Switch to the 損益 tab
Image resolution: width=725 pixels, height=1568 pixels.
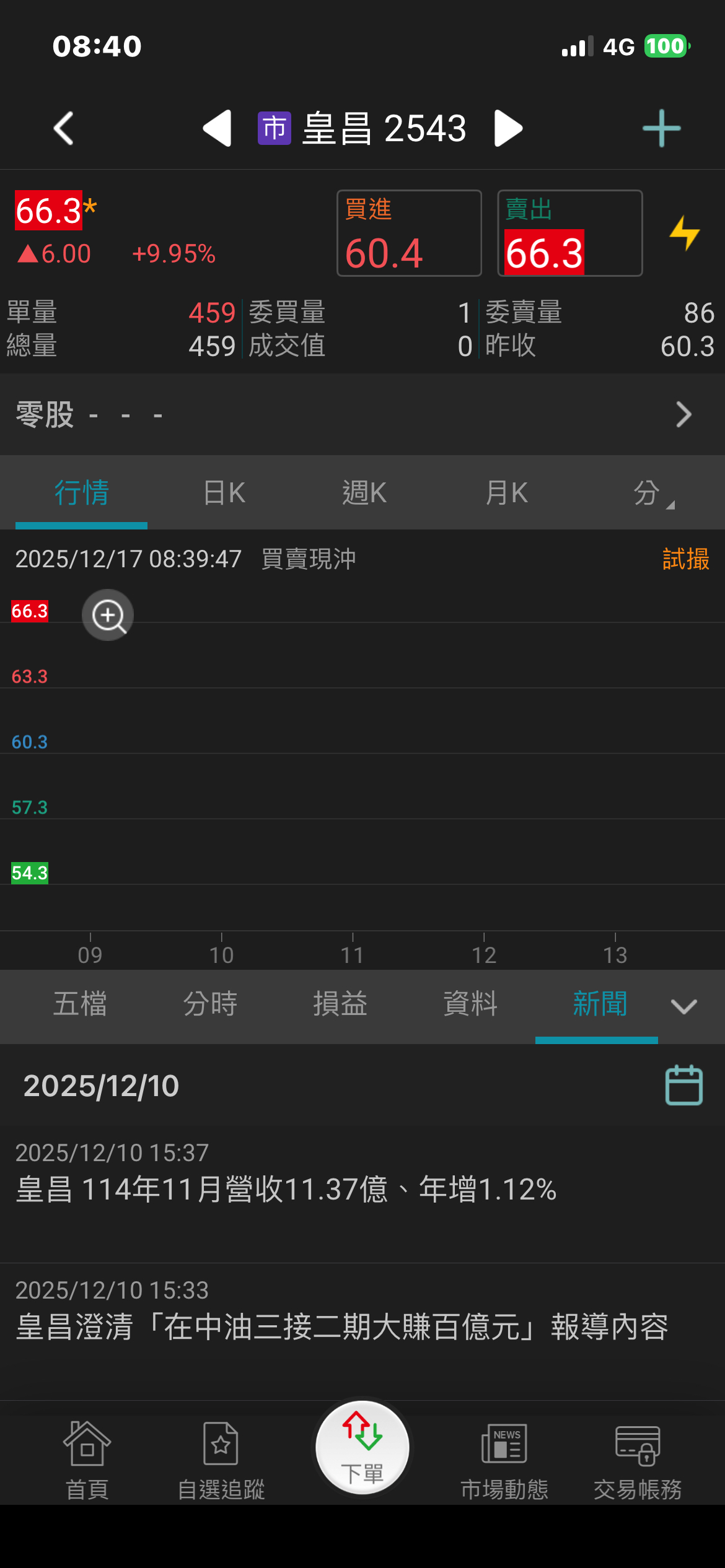[340, 1004]
